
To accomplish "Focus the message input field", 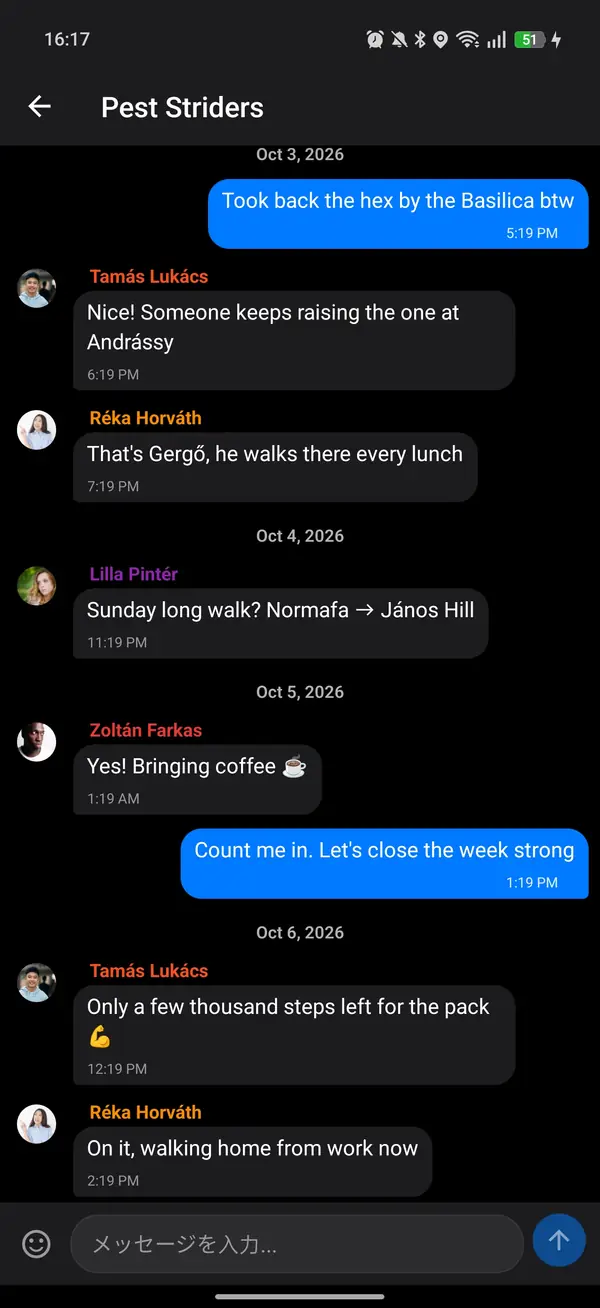I will coord(297,1244).
